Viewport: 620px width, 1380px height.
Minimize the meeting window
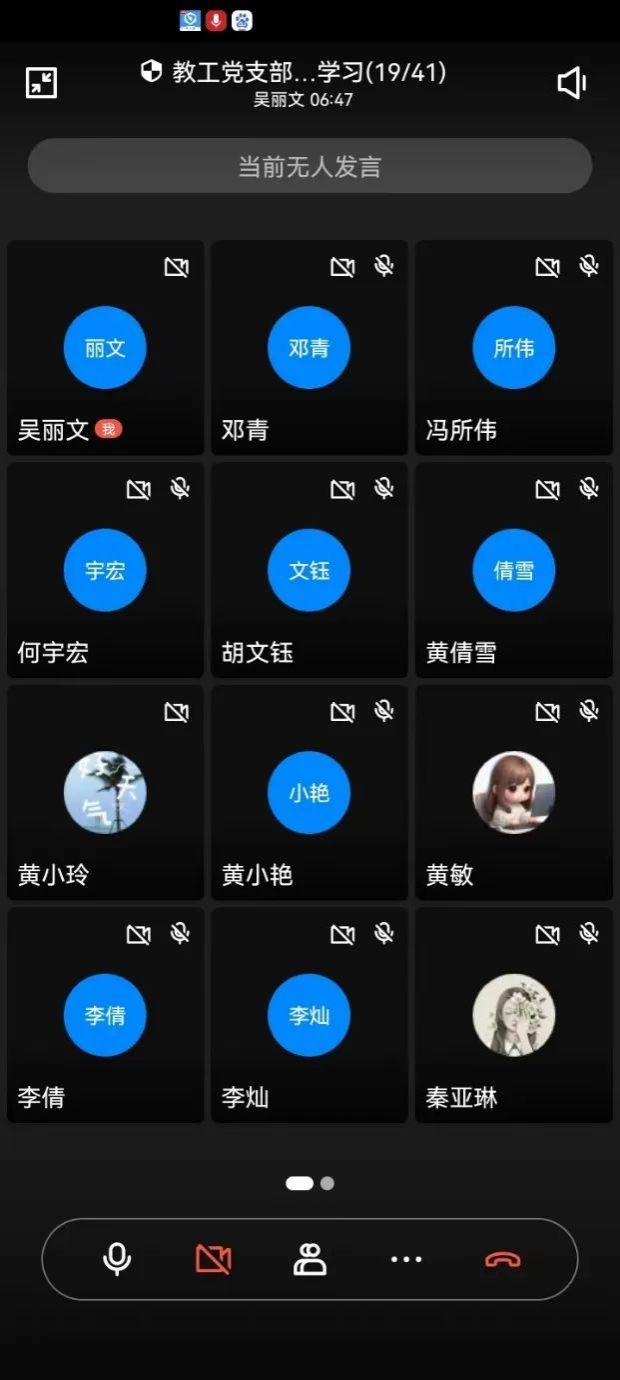pyautogui.click(x=41, y=83)
